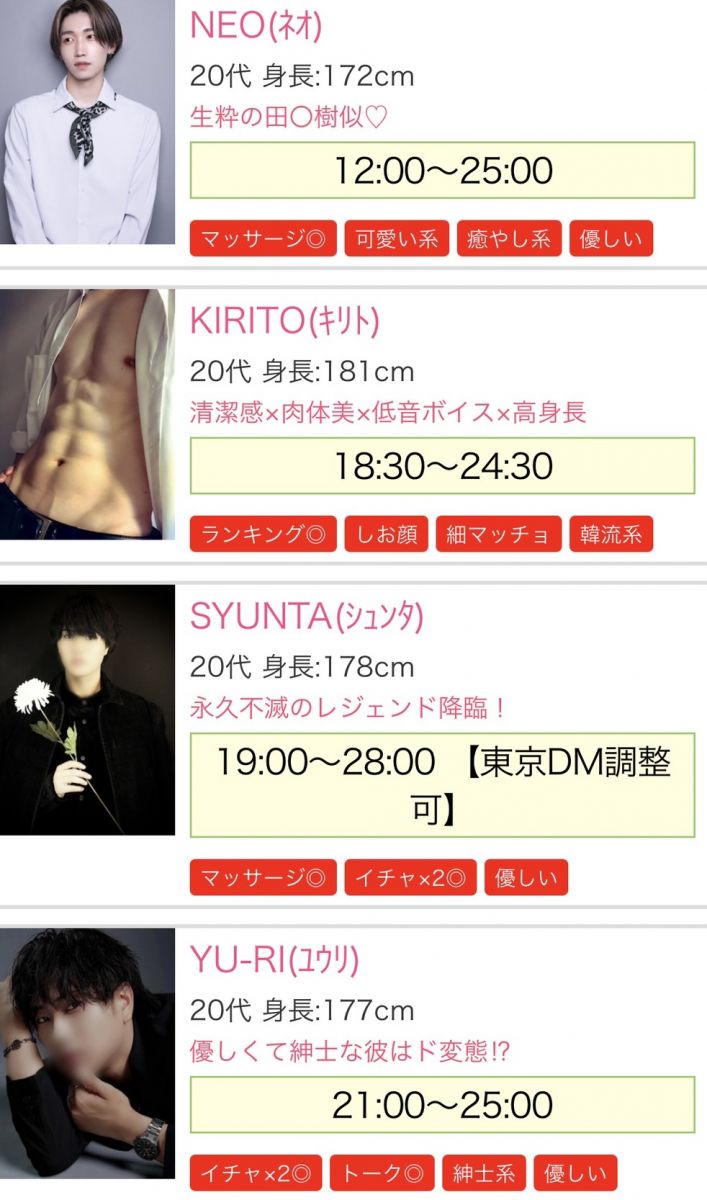Select the 韓流系 tag

tap(610, 534)
